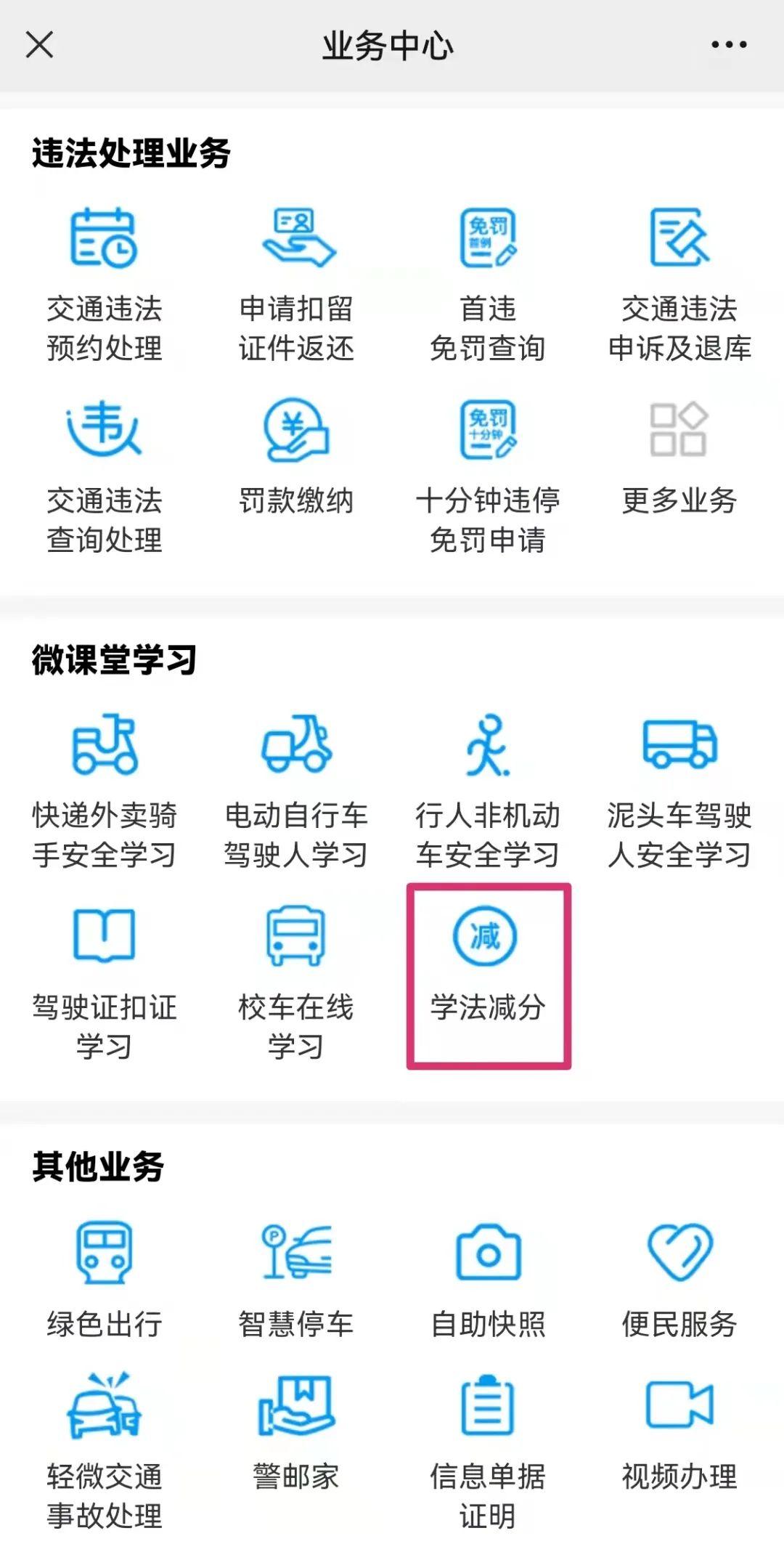Close the 业务中心 page
This screenshot has height=1544, width=784.
pyautogui.click(x=39, y=45)
